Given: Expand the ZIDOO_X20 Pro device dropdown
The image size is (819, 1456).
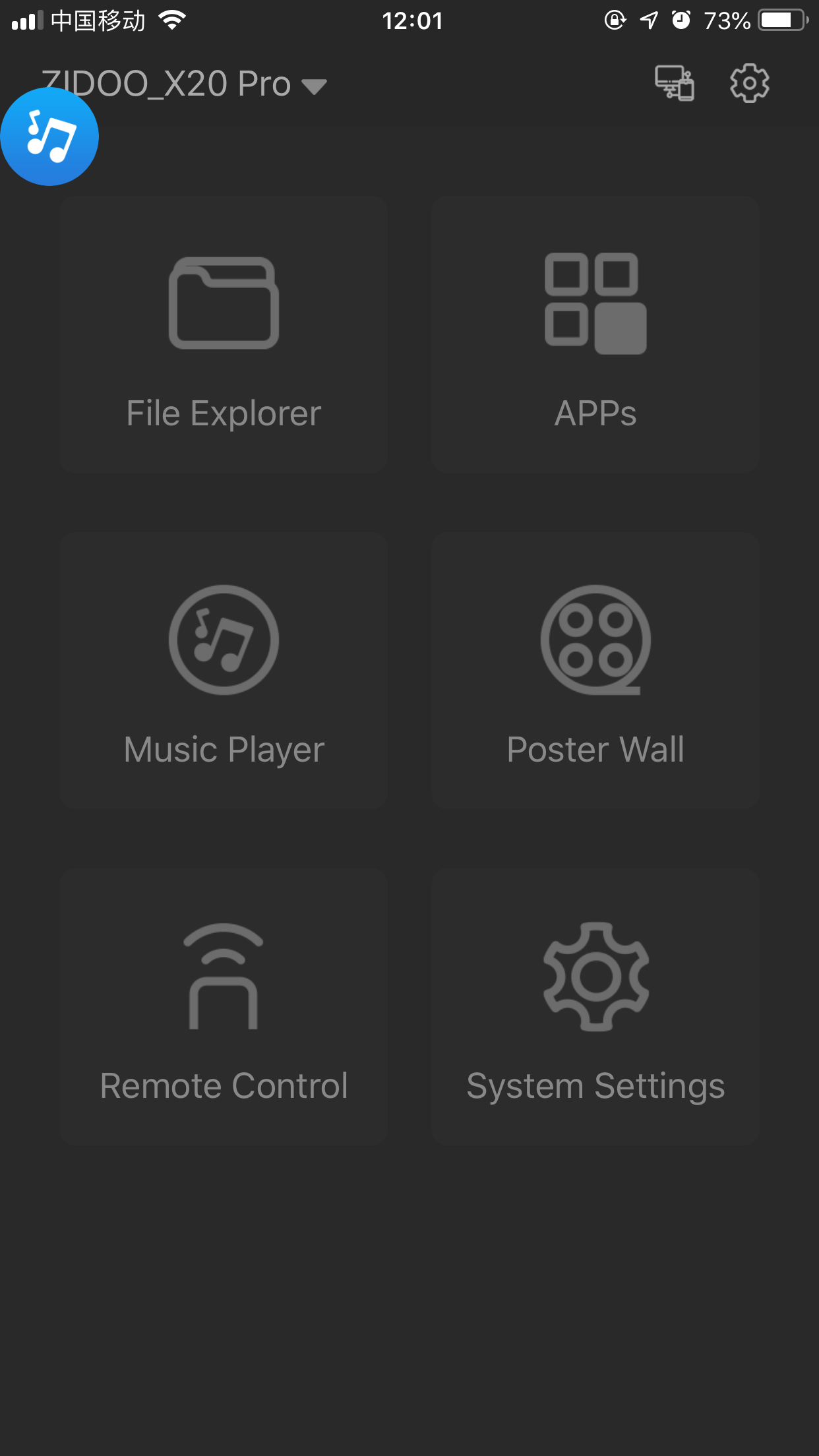Looking at the screenshot, I should (x=315, y=86).
